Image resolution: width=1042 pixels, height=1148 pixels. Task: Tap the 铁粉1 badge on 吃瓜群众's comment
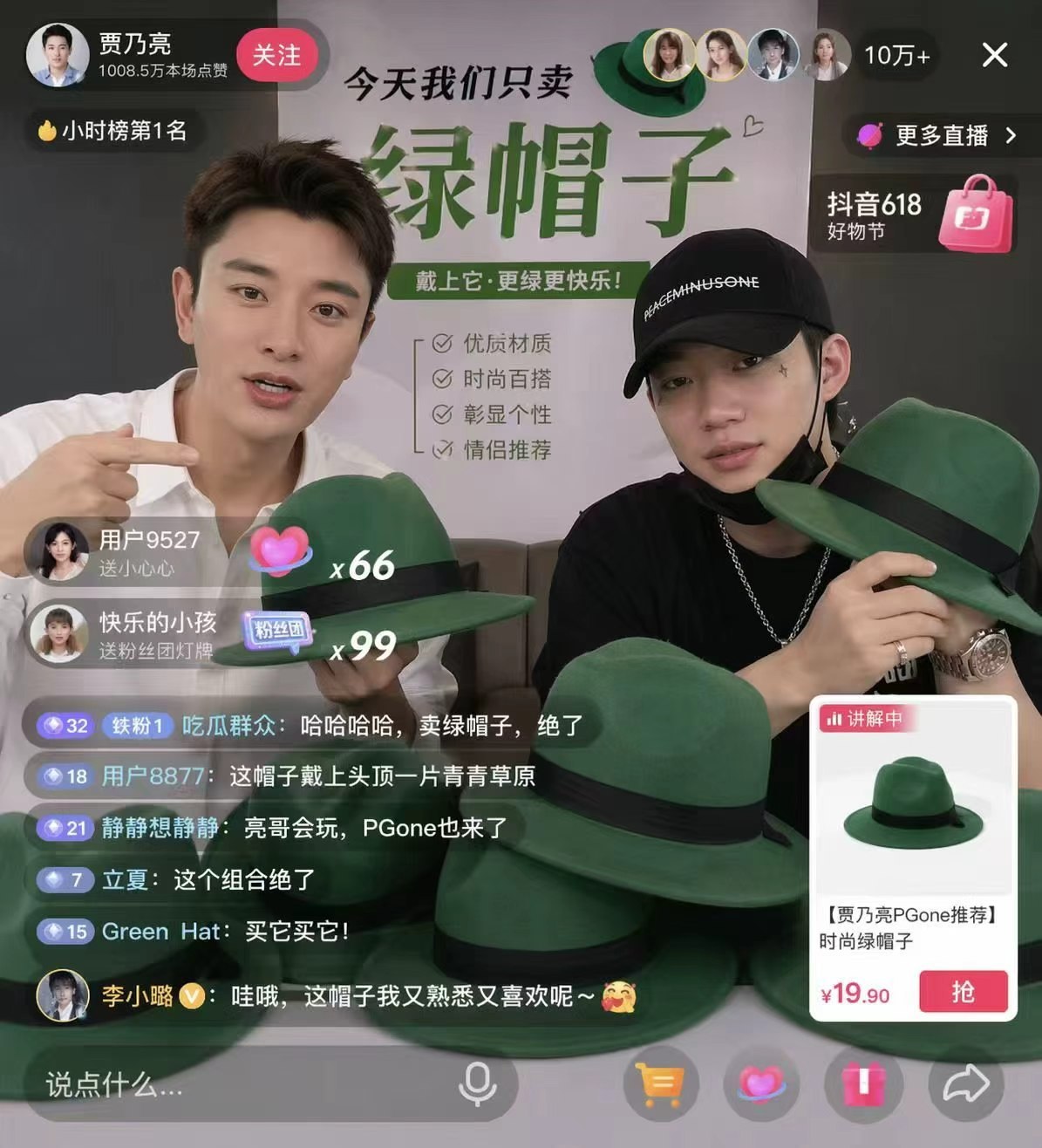point(136,725)
